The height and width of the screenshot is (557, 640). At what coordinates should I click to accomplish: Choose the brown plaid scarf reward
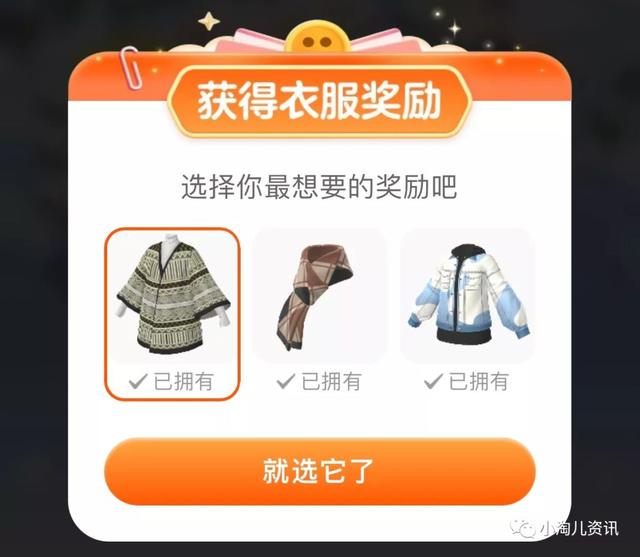(319, 297)
